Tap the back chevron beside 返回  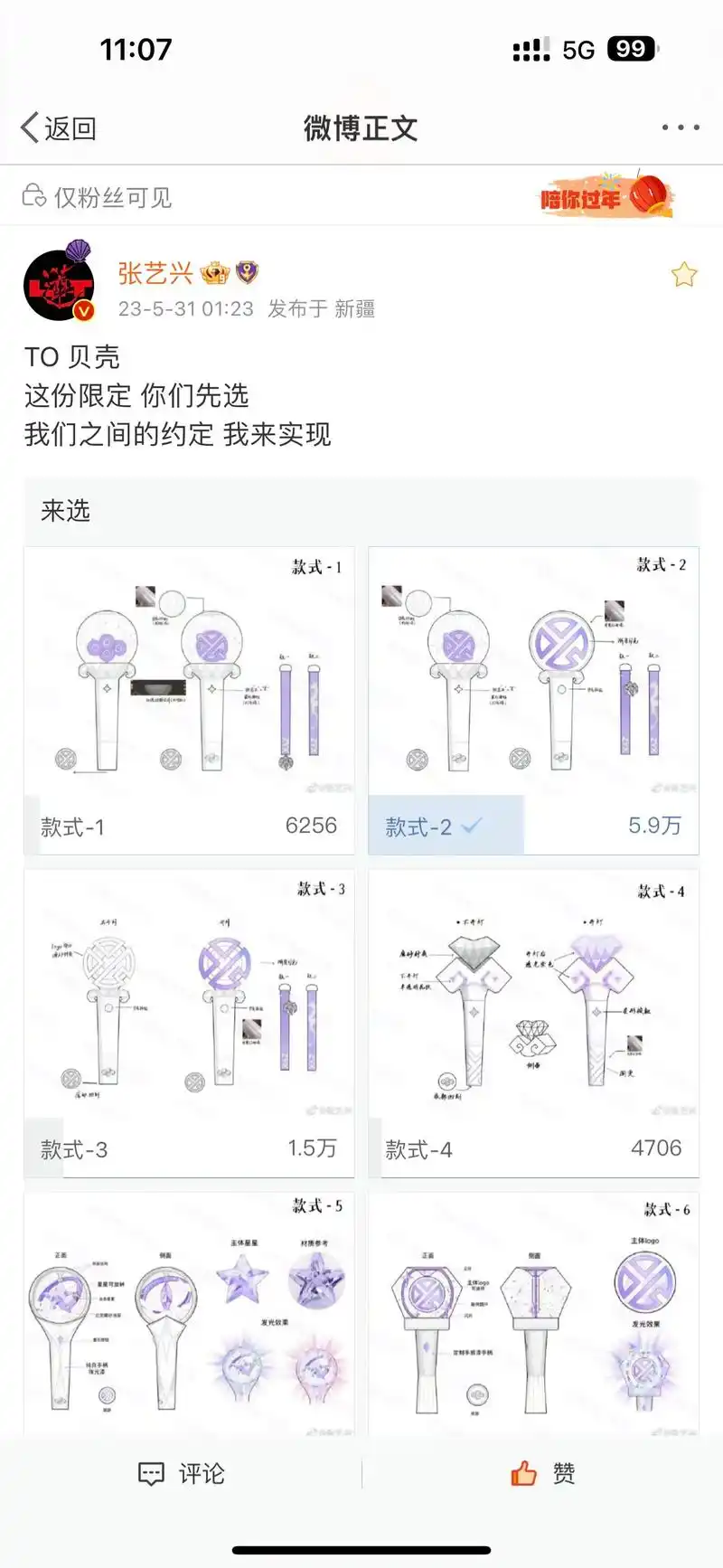[x=27, y=127]
